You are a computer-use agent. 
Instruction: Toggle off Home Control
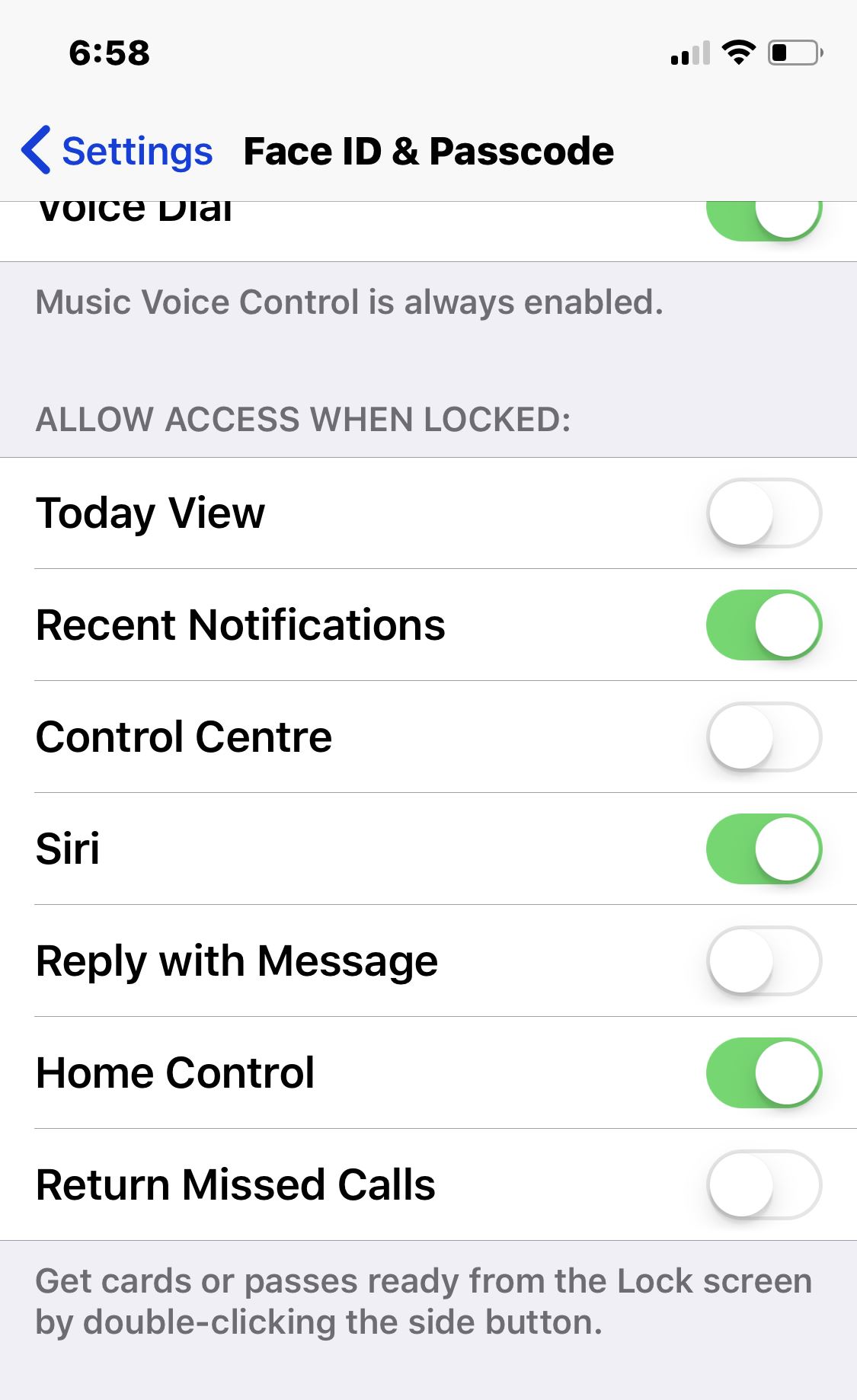[763, 1072]
